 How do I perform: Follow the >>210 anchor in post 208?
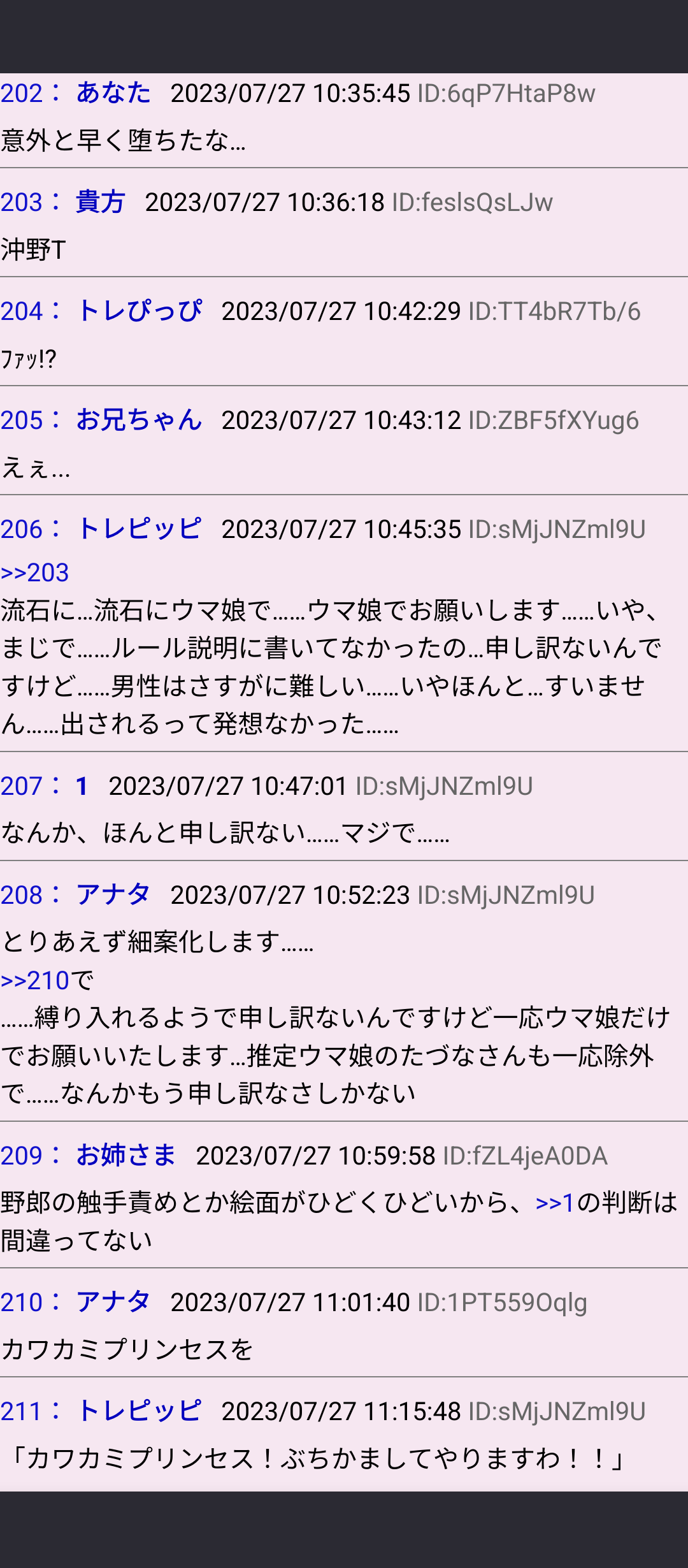pos(35,980)
